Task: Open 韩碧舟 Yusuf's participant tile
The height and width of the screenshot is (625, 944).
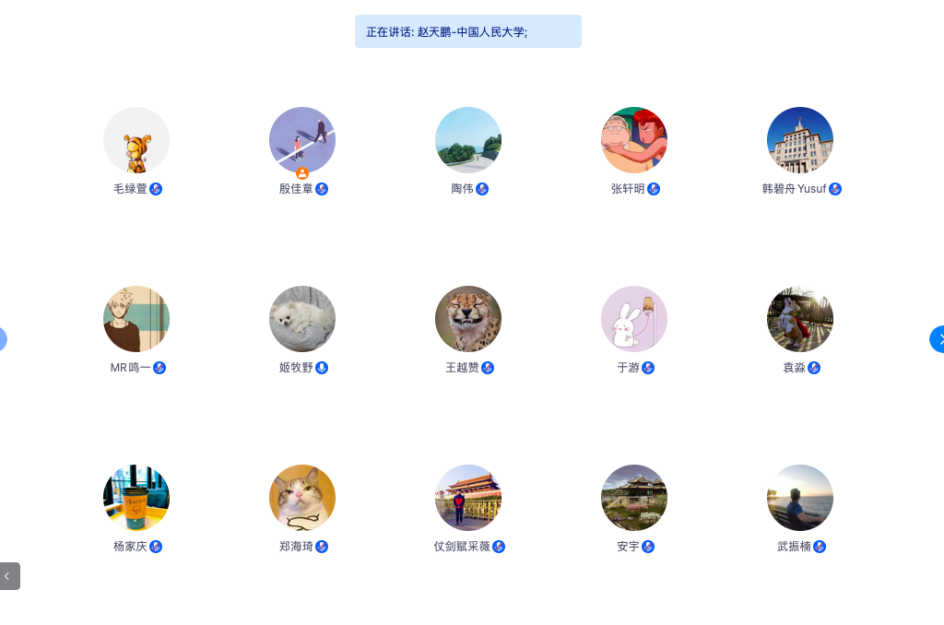Action: coord(800,140)
